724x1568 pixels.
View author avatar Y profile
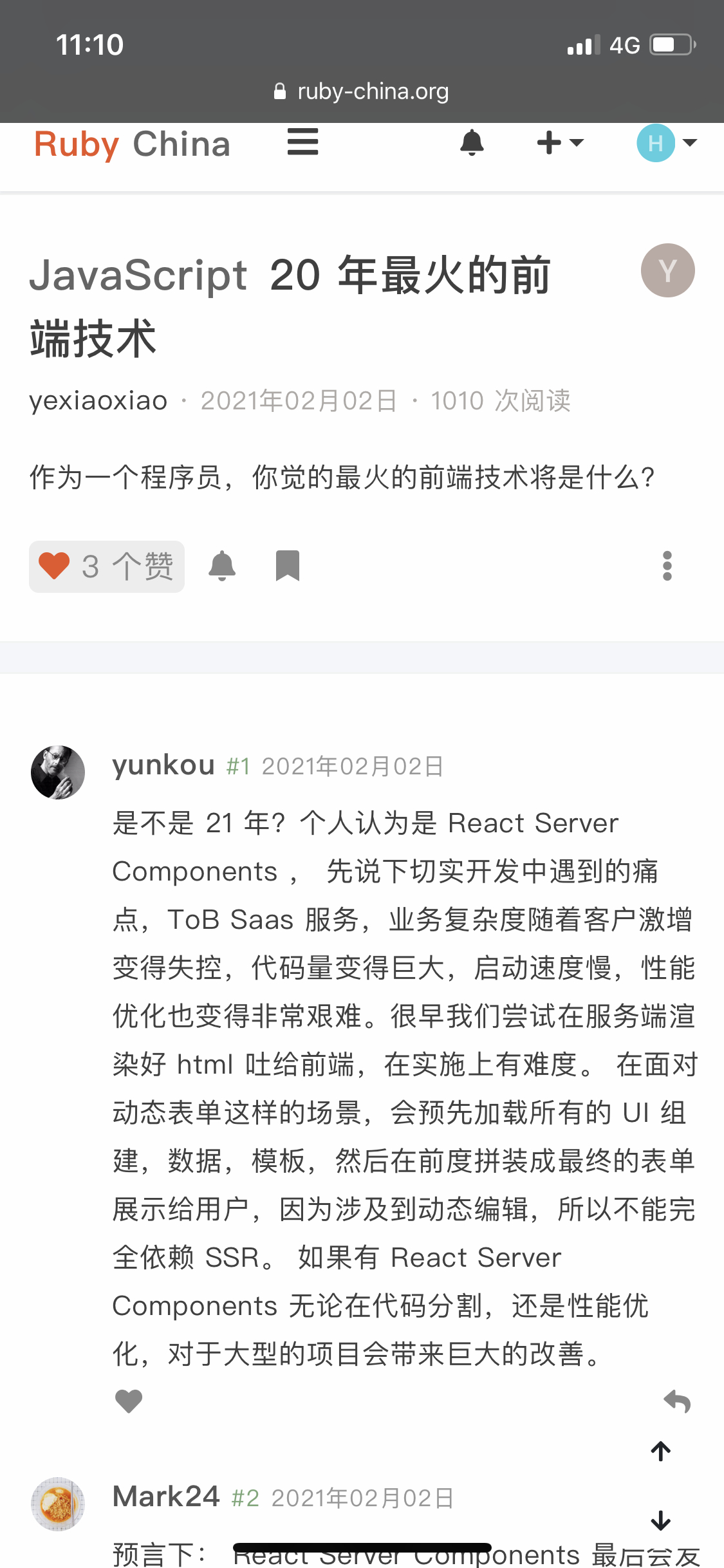point(667,270)
